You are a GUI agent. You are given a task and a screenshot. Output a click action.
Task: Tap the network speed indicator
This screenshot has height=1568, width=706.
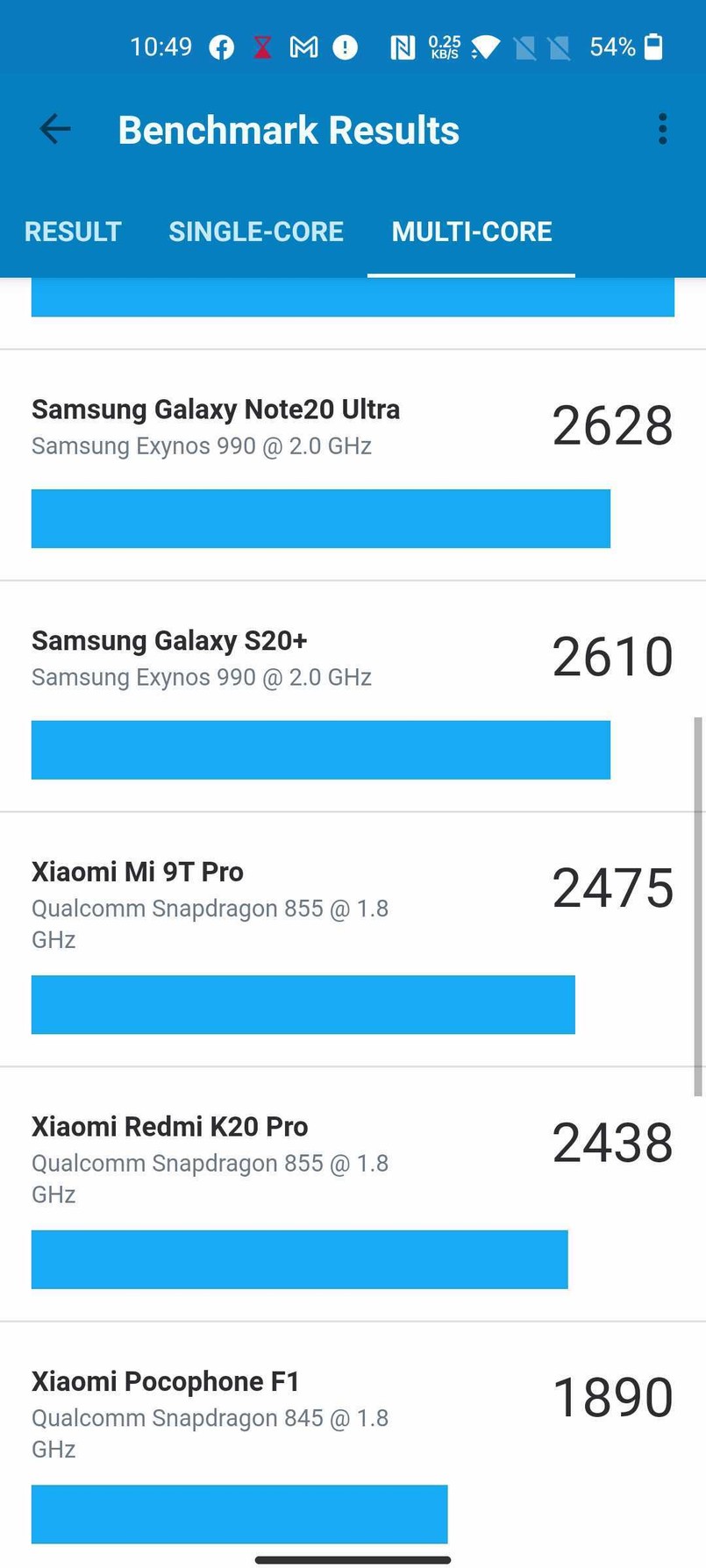coord(445,47)
